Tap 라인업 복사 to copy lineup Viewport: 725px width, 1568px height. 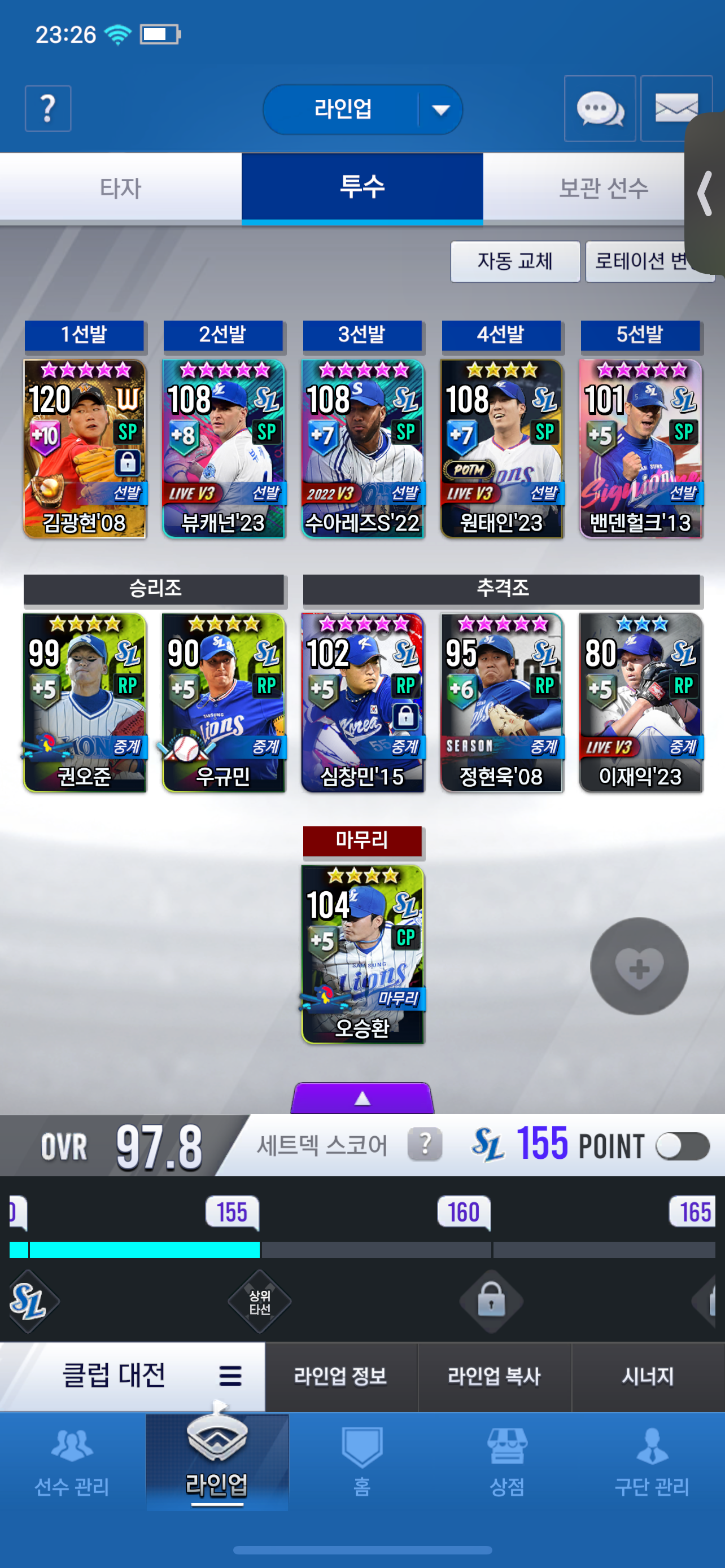[494, 1376]
